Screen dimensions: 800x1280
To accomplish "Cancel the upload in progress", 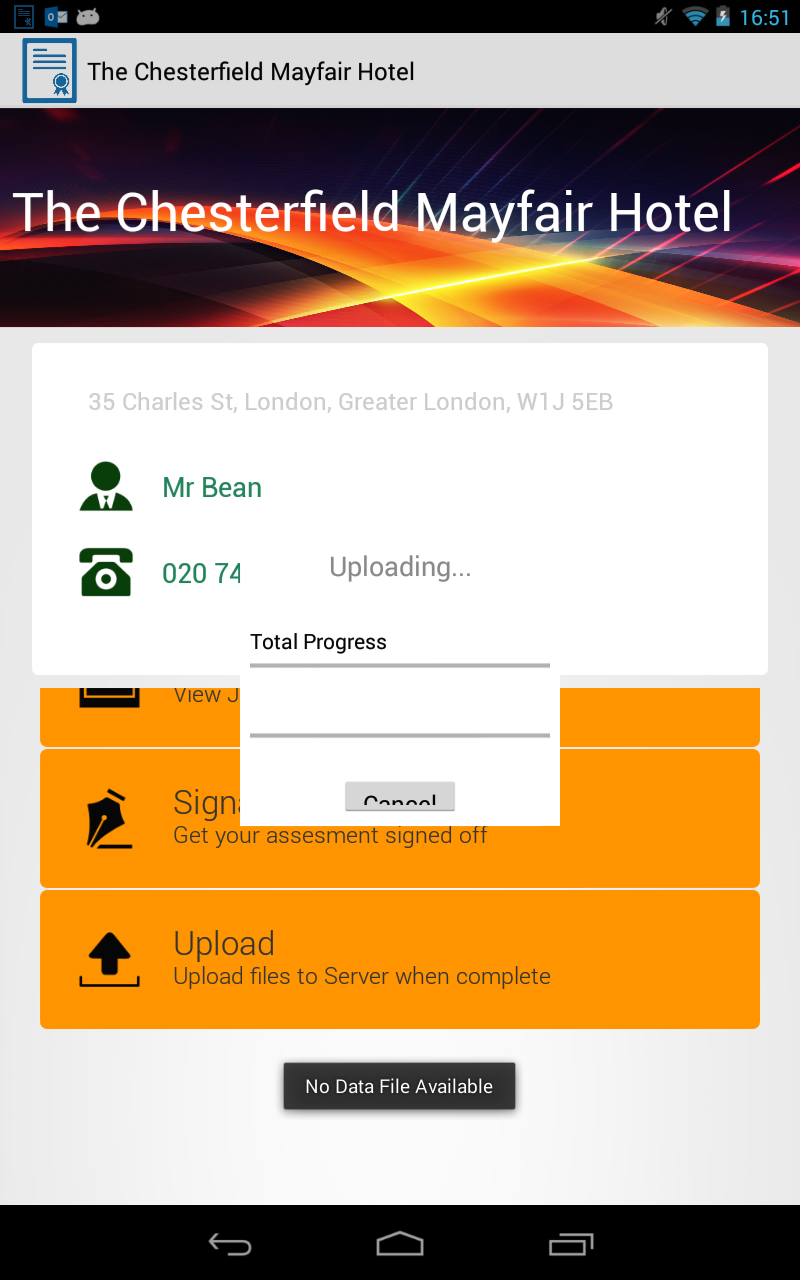I will [400, 797].
